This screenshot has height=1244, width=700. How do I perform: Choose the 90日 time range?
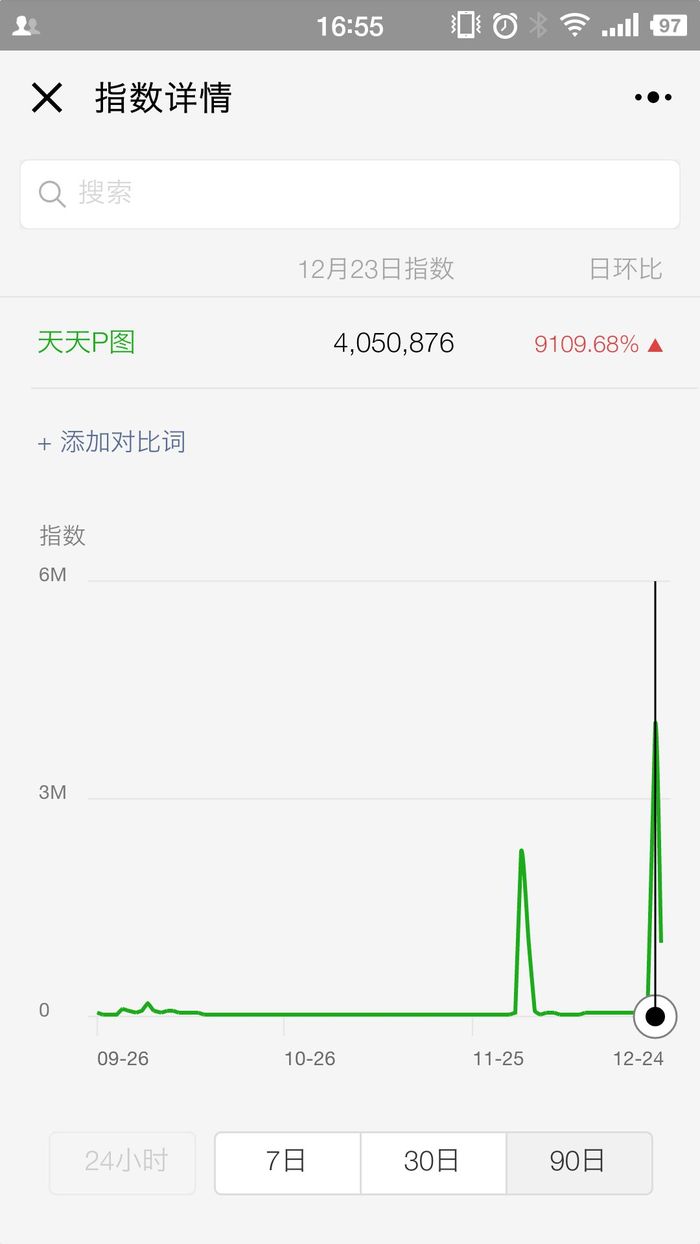(x=579, y=1162)
